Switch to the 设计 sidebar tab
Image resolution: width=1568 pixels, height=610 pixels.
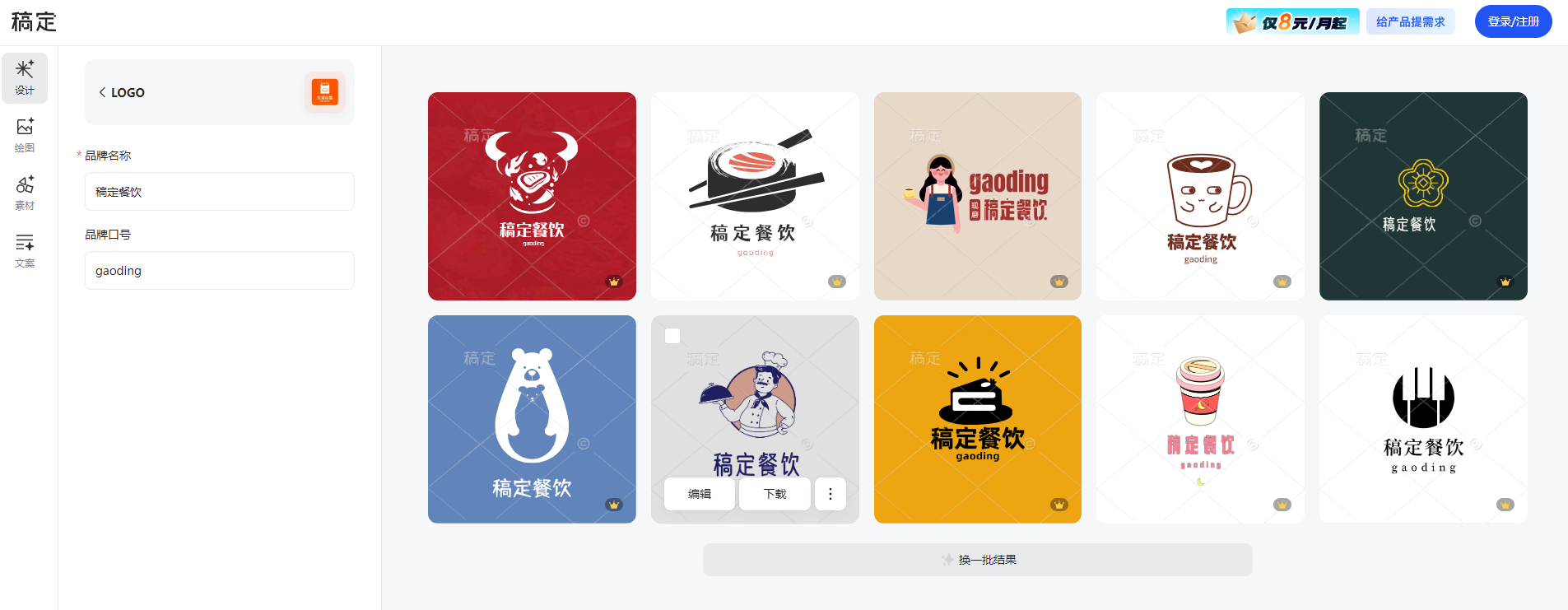tap(25, 78)
